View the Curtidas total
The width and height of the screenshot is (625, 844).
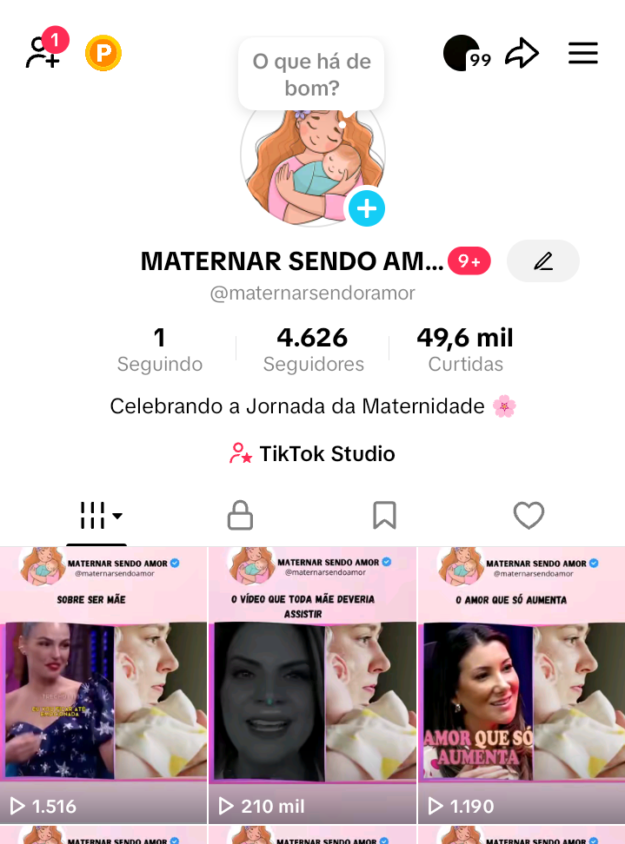(465, 350)
